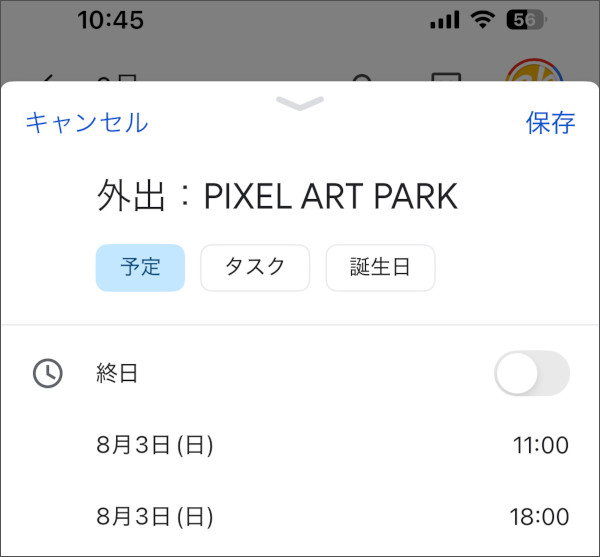Collapse the sheet with the down chevron handle
Image resolution: width=600 pixels, height=557 pixels.
click(x=299, y=103)
